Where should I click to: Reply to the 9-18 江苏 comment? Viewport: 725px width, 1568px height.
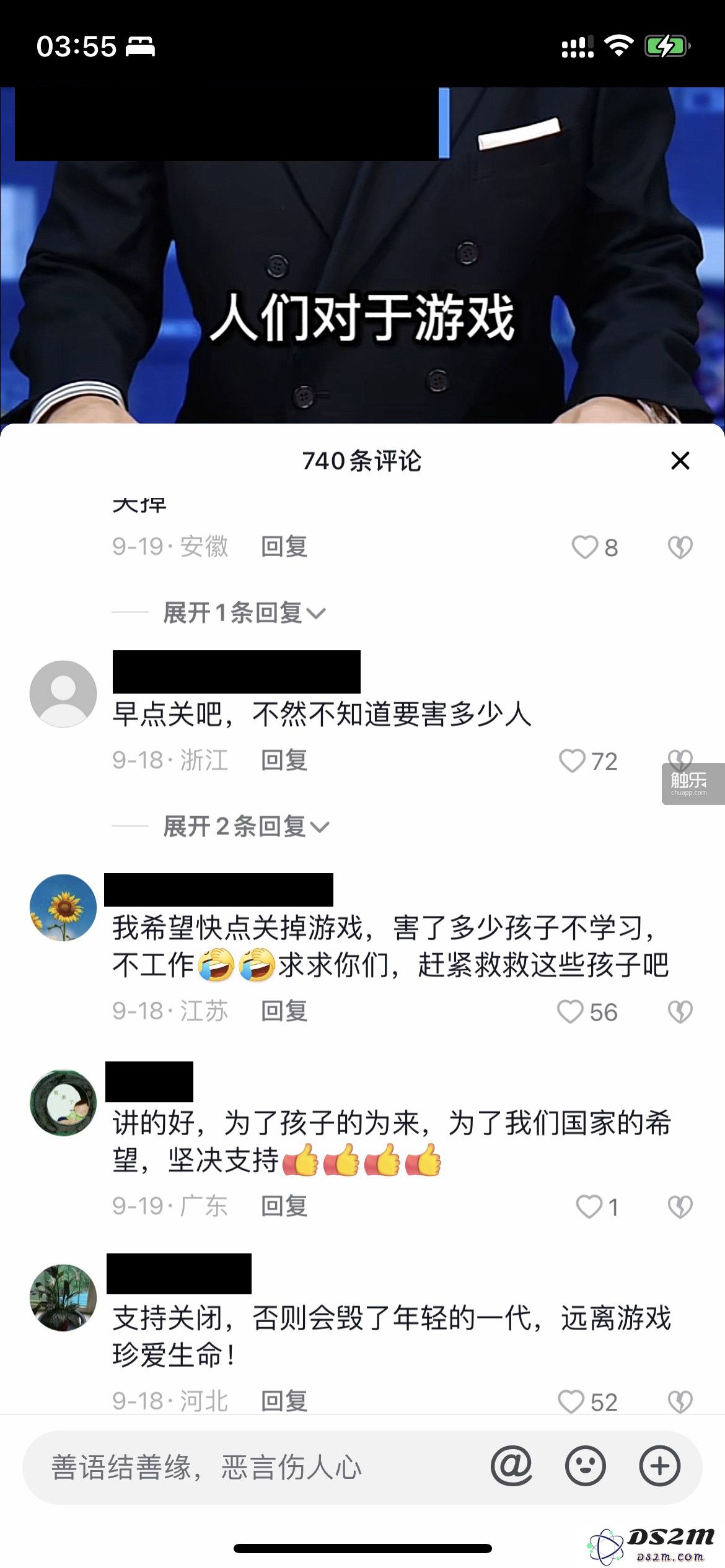[x=284, y=1011]
